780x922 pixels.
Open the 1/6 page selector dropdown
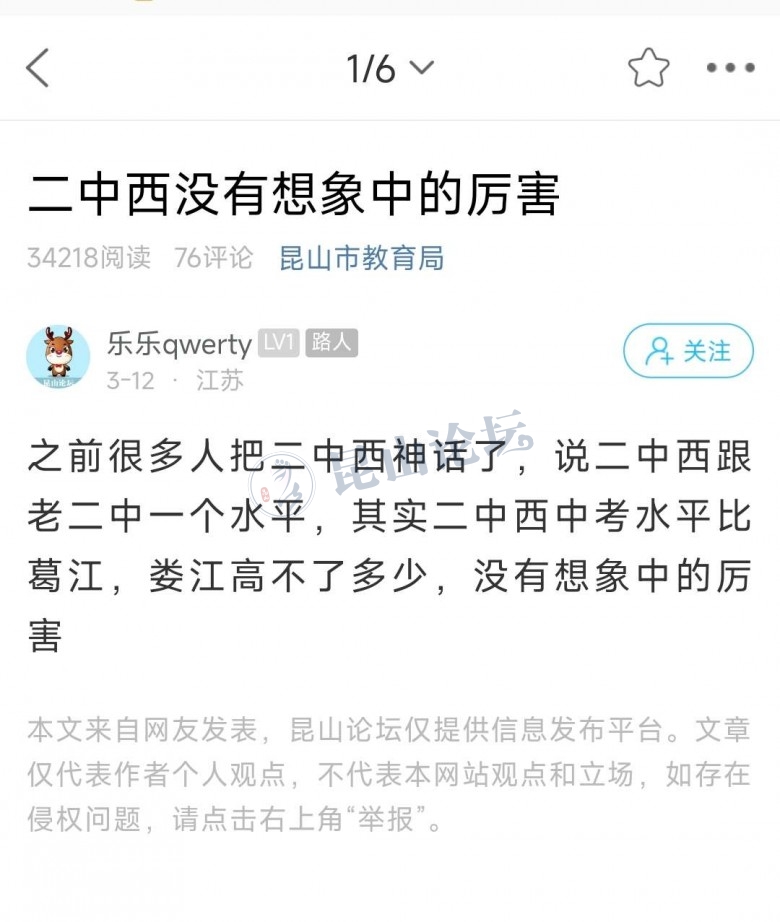[389, 69]
